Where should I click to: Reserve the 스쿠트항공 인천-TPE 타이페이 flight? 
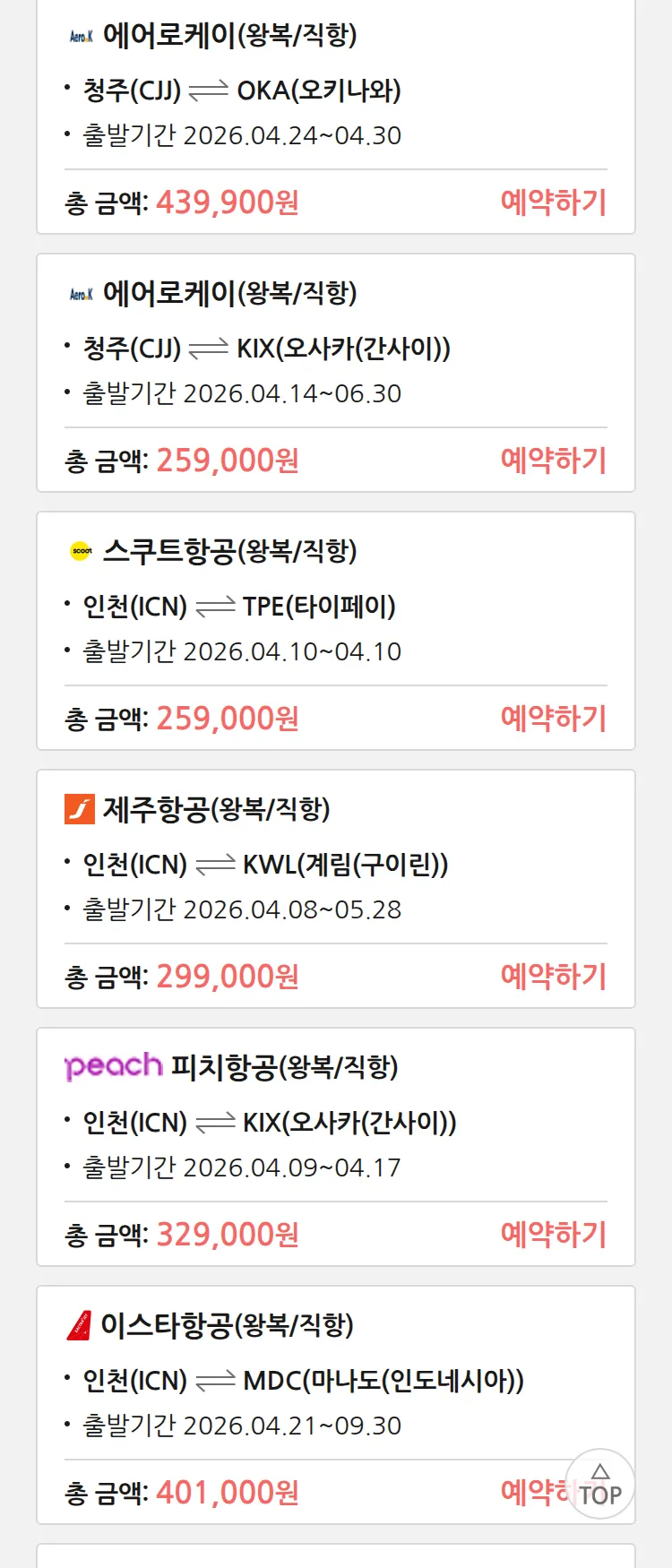tap(553, 719)
